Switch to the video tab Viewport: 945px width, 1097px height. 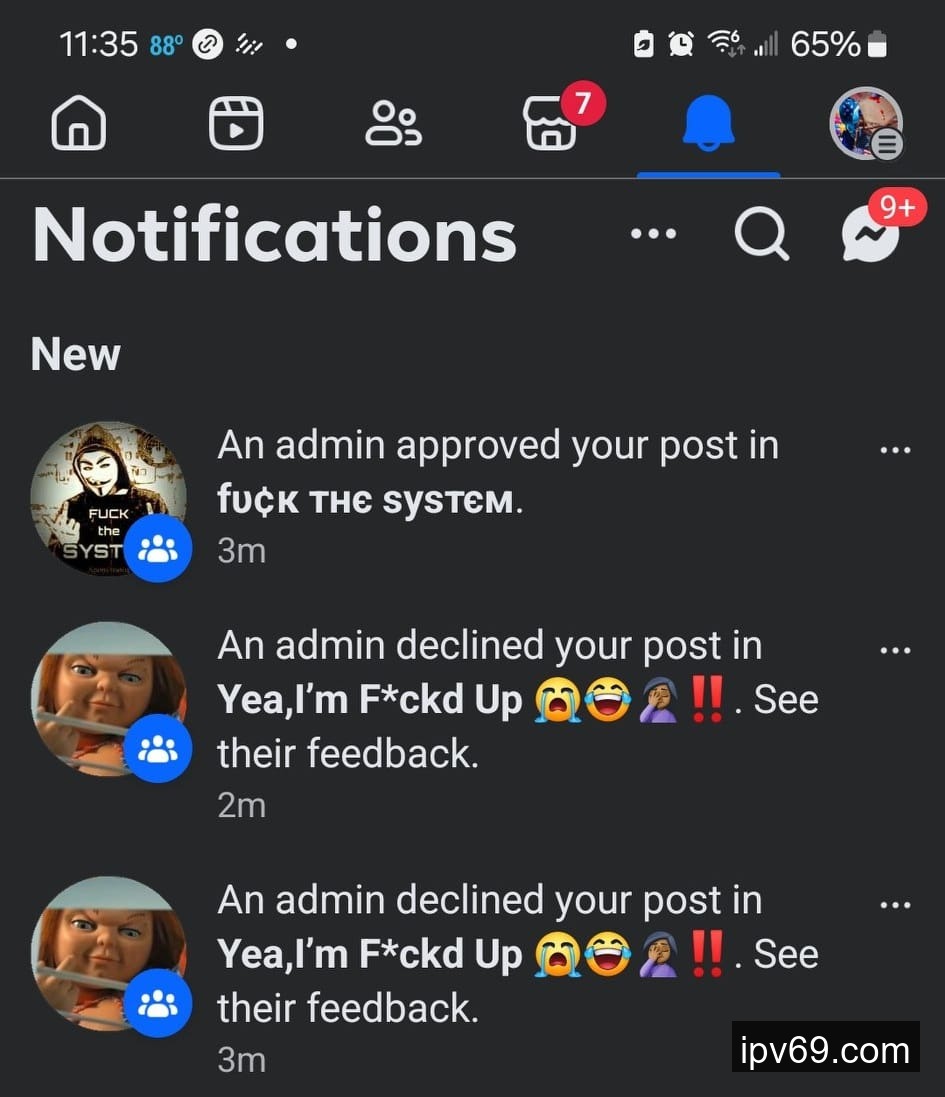(x=236, y=124)
